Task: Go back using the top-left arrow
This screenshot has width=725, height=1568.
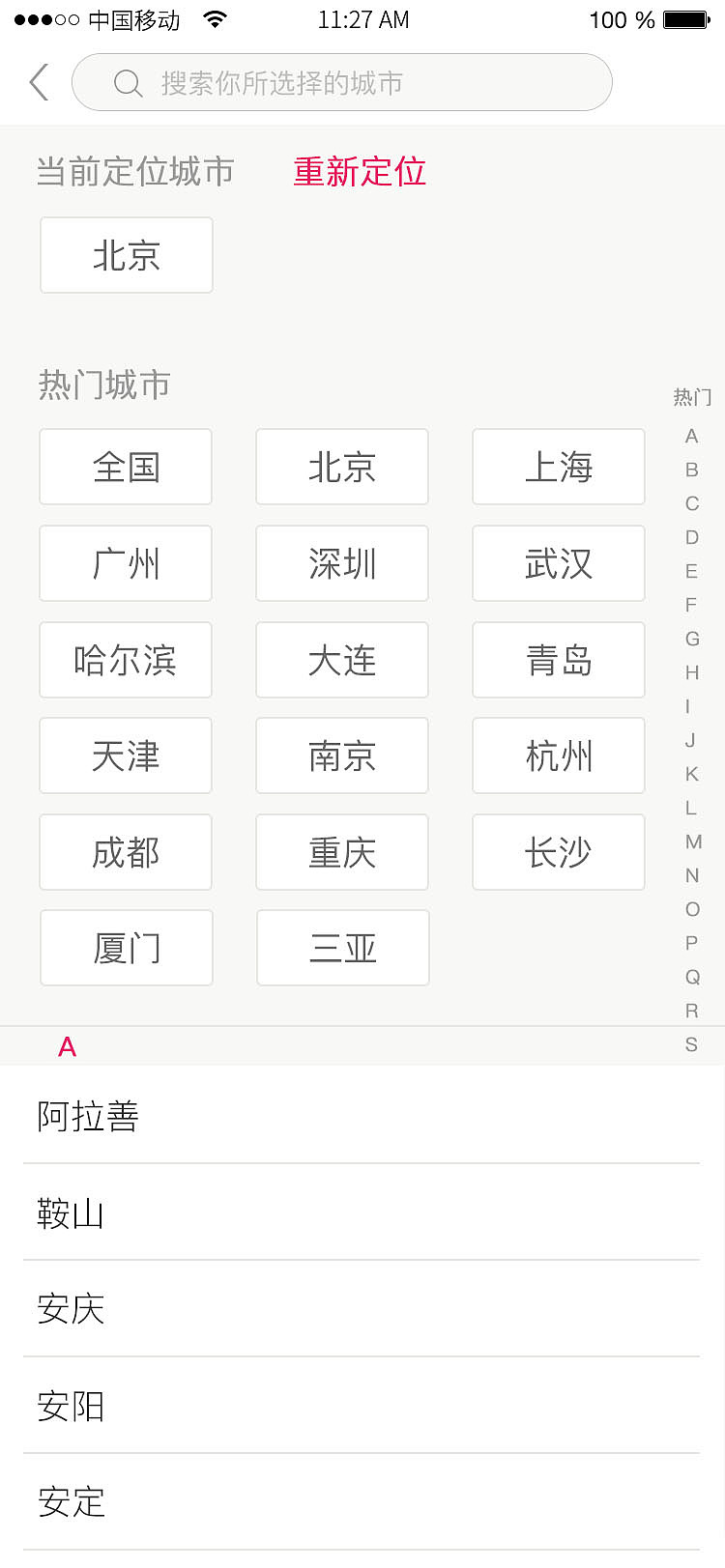Action: click(x=40, y=82)
